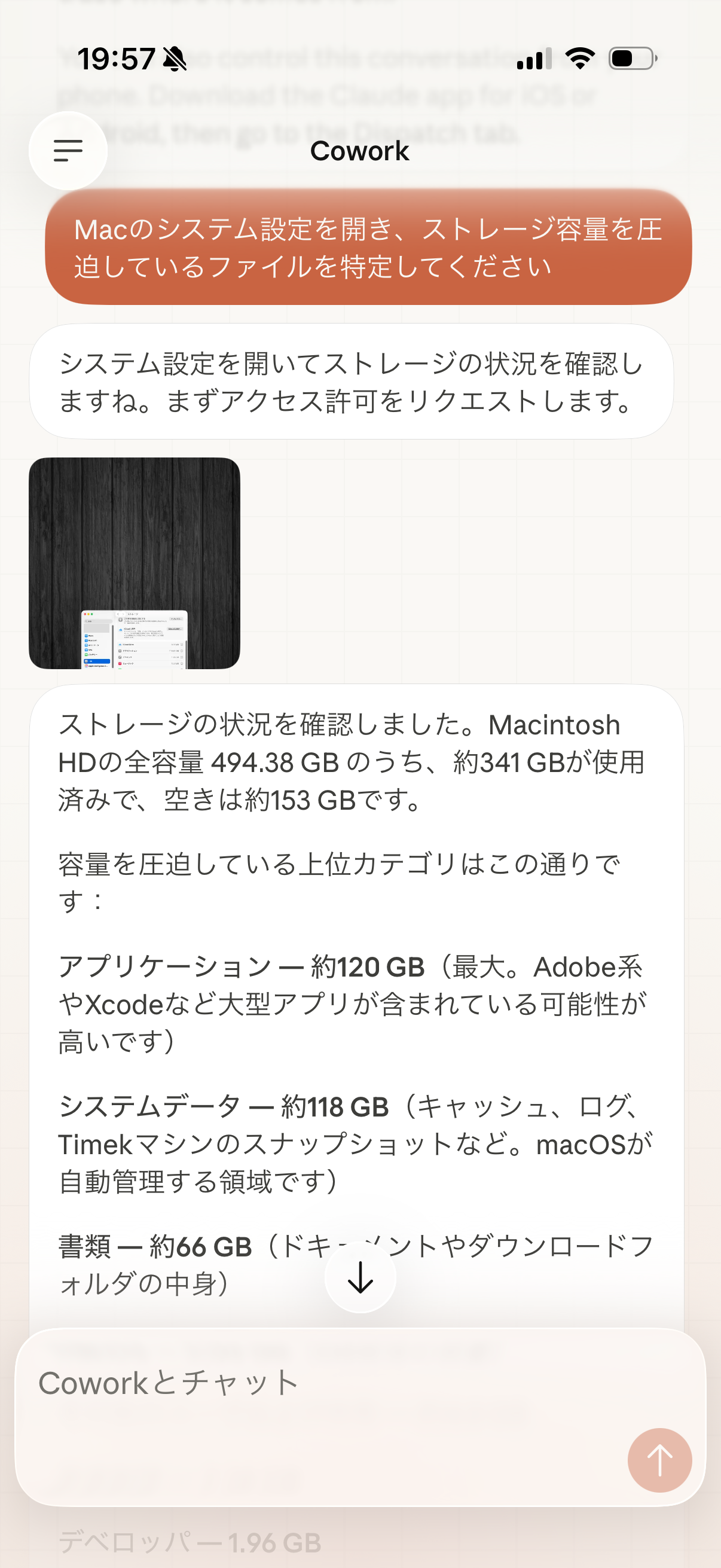Screen dimensions: 721x1568
Task: Tap the Wi-Fi icon in the status bar
Action: (579, 59)
